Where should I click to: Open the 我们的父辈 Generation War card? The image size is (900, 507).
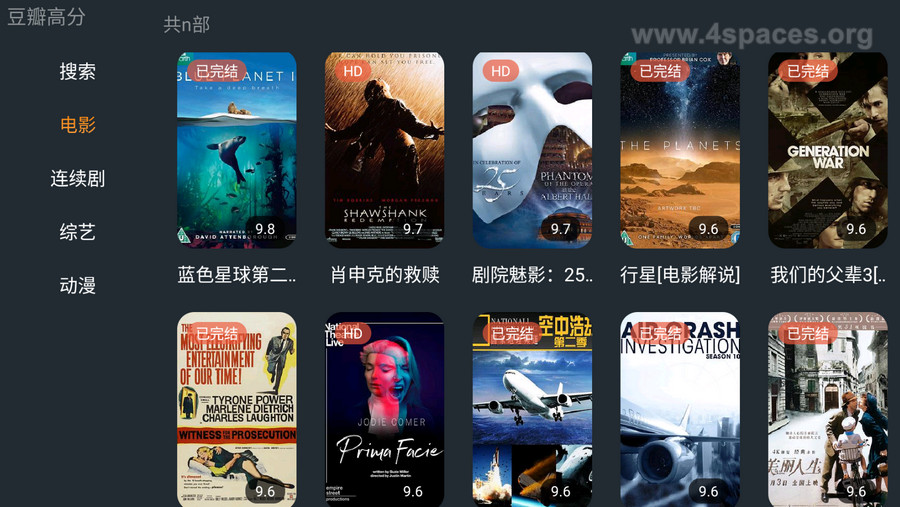coord(828,150)
